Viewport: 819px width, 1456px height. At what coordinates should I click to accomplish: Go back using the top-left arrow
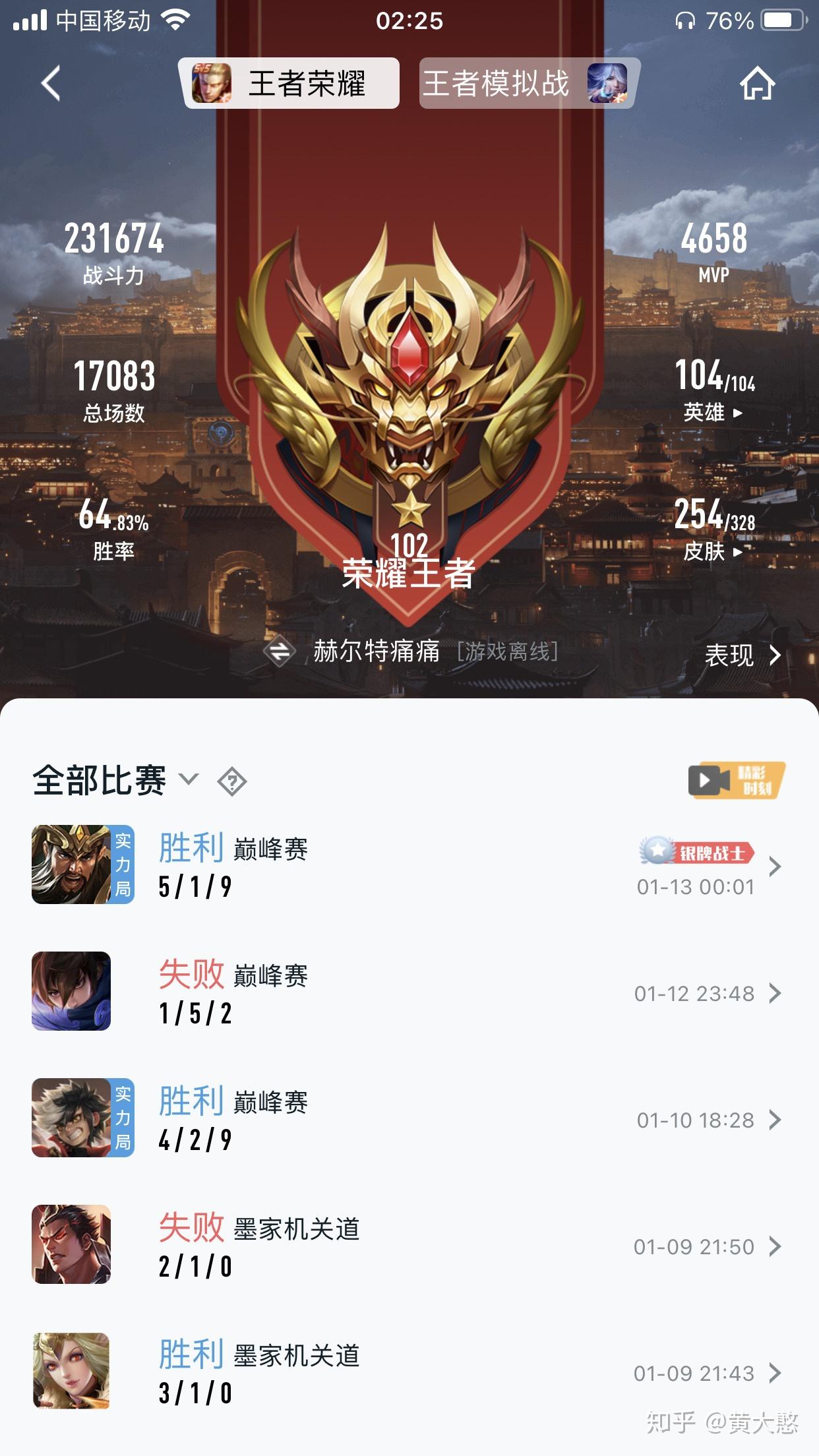click(x=51, y=84)
